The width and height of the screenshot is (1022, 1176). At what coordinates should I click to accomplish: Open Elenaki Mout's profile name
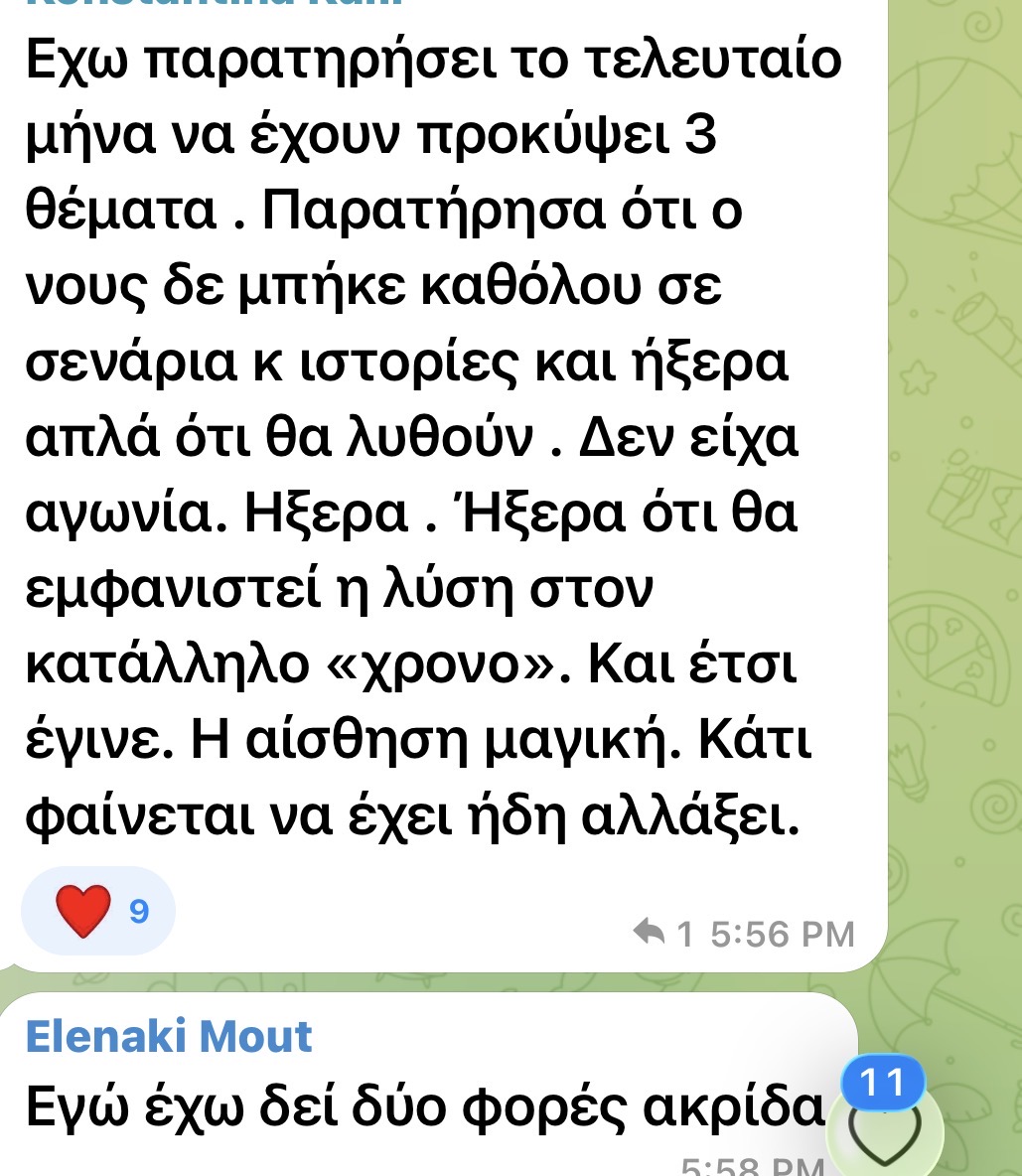(168, 1037)
